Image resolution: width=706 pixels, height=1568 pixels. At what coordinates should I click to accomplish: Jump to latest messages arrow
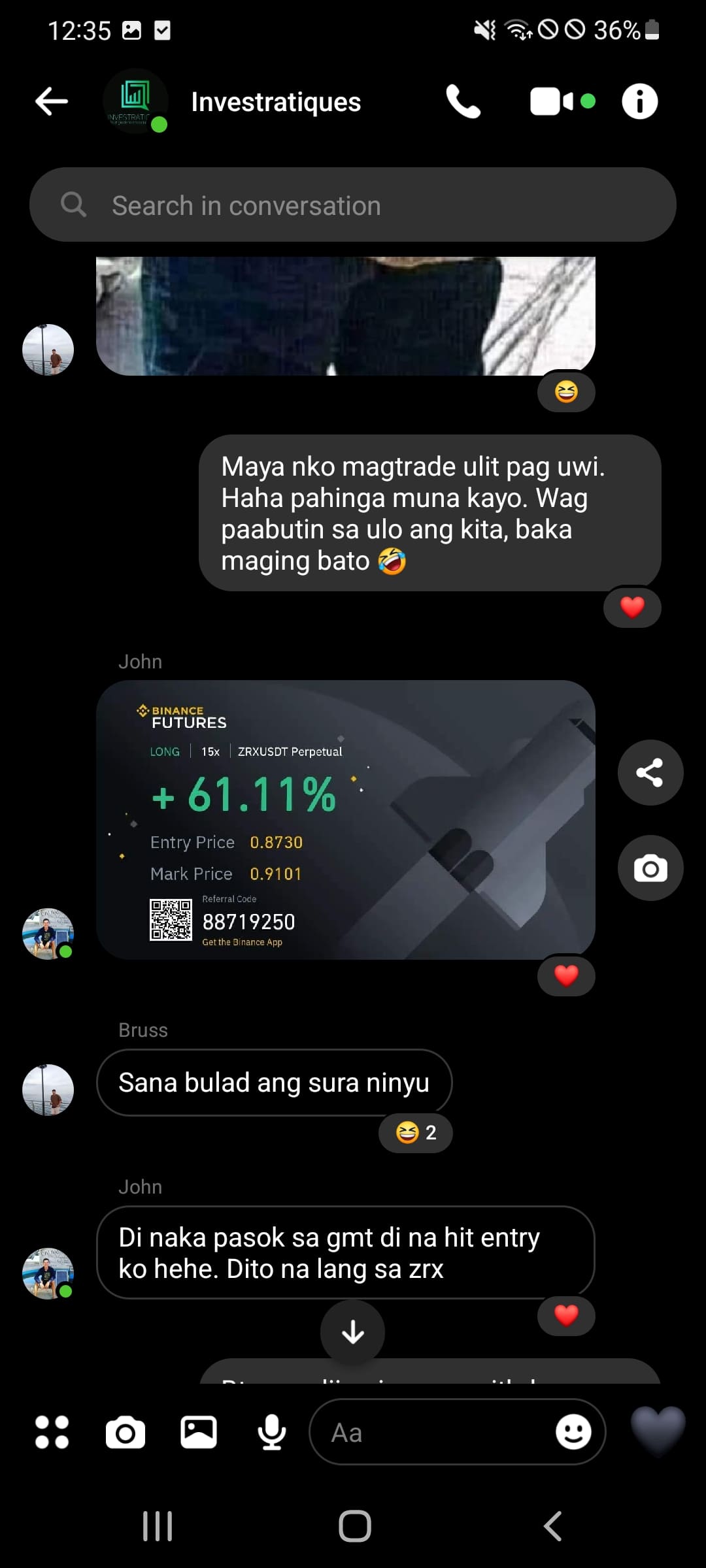click(x=352, y=1331)
